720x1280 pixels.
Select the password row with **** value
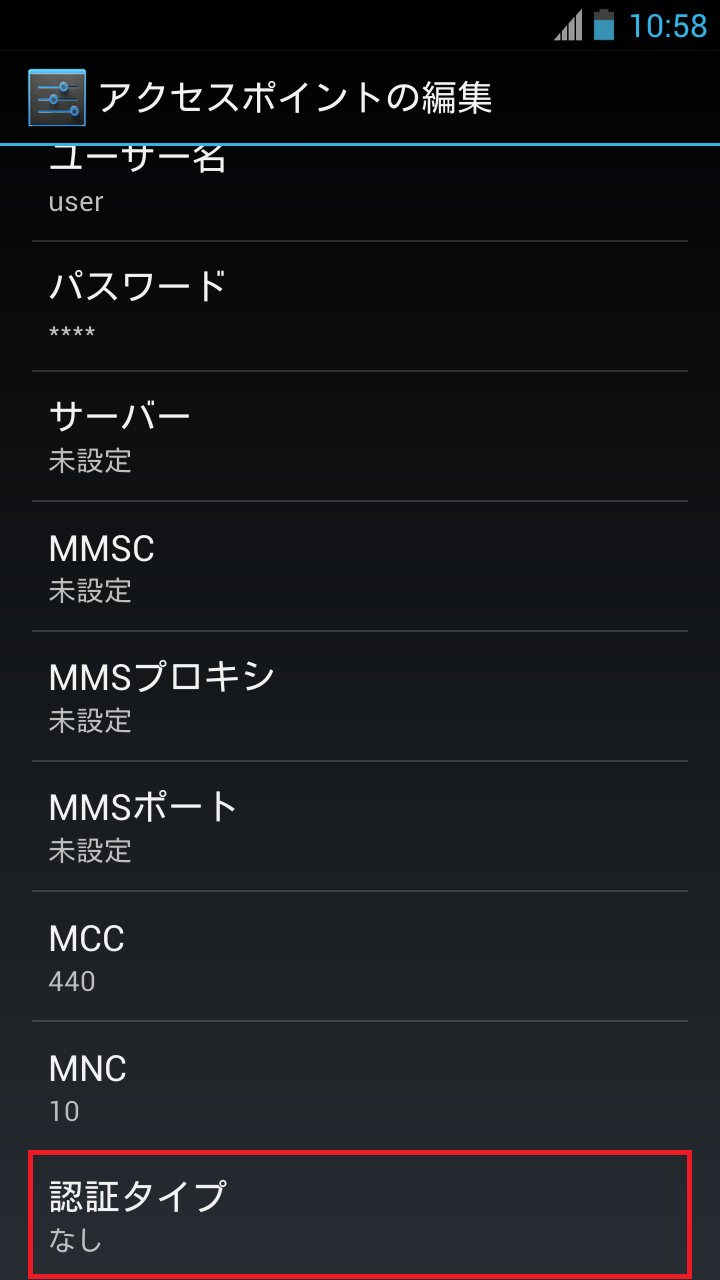(x=360, y=305)
